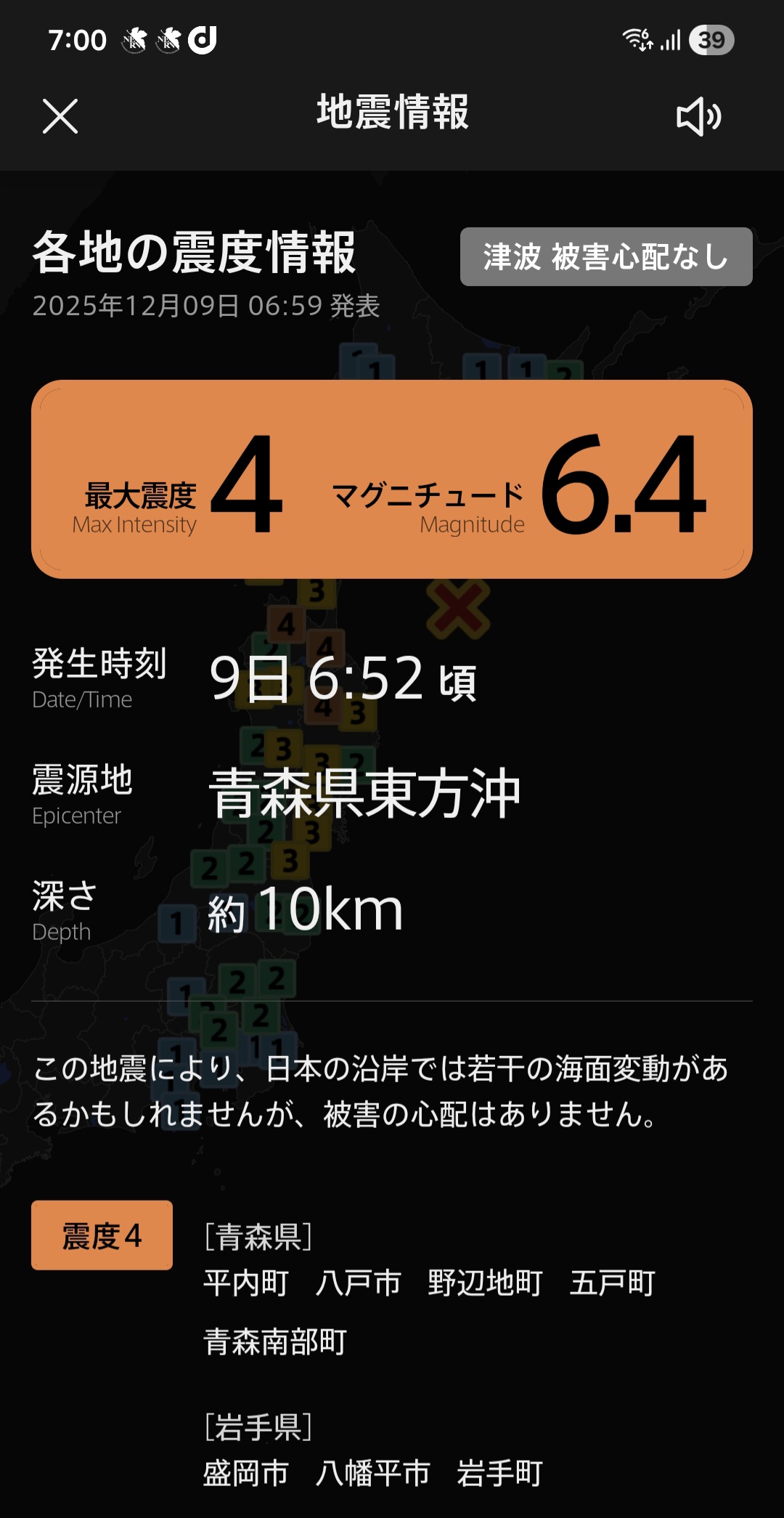Close the earthquake information screen
The image size is (784, 1518).
(60, 116)
